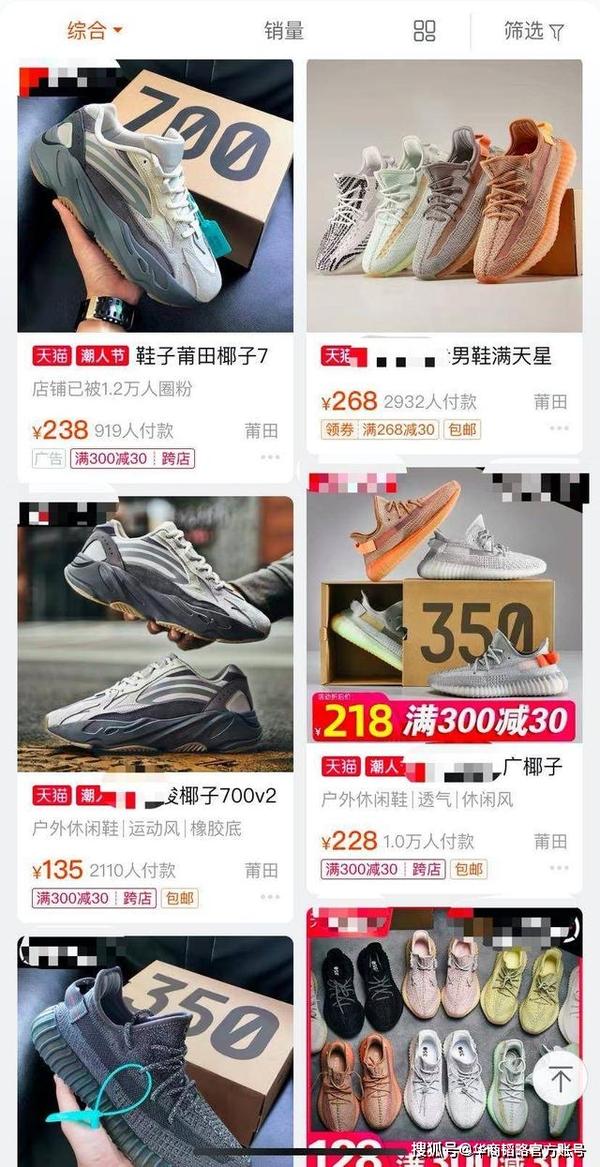Open more options on the ¥135 item
The width and height of the screenshot is (600, 1167).
pyautogui.click(x=270, y=898)
